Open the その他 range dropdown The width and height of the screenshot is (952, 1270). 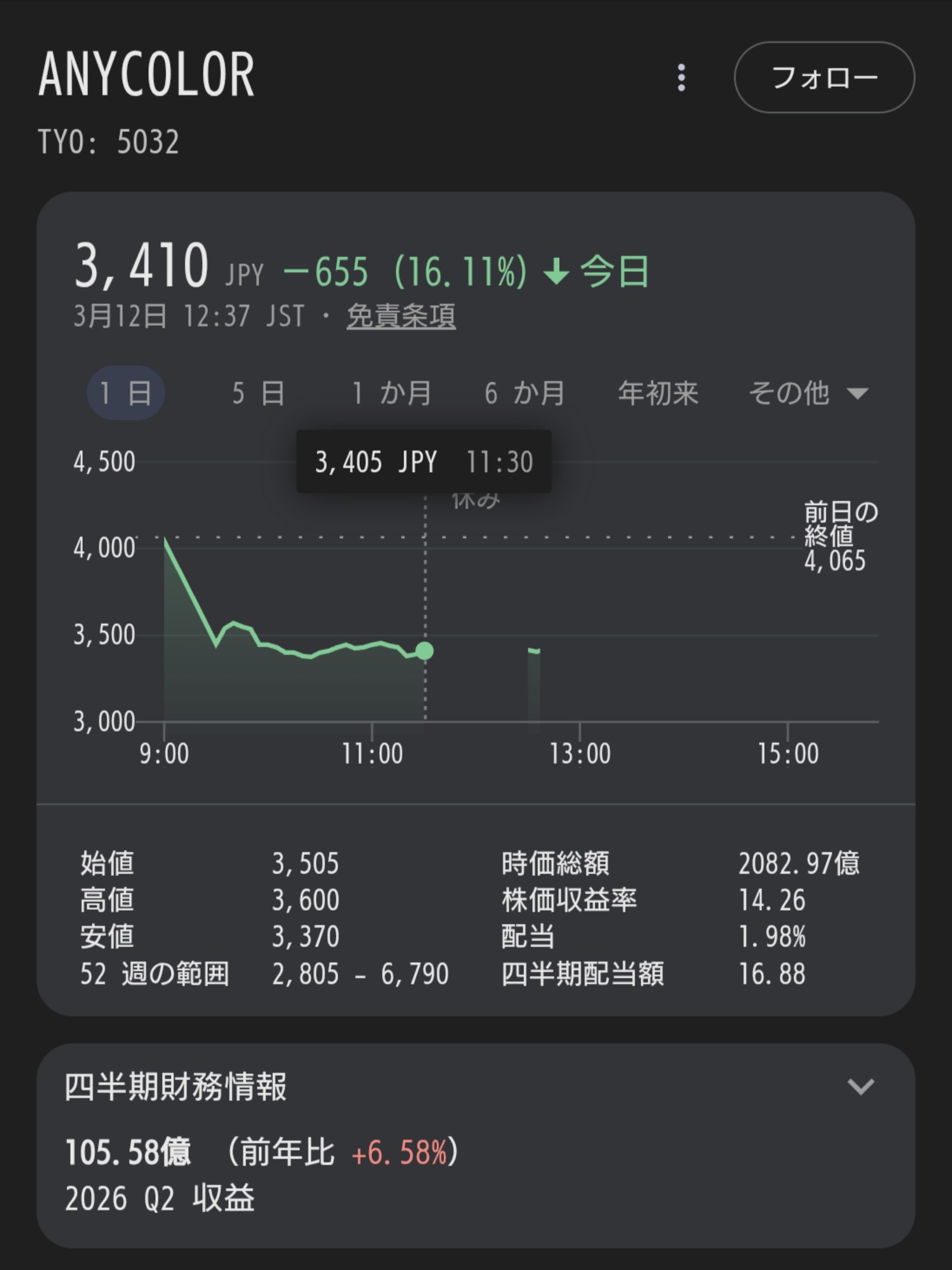click(808, 393)
